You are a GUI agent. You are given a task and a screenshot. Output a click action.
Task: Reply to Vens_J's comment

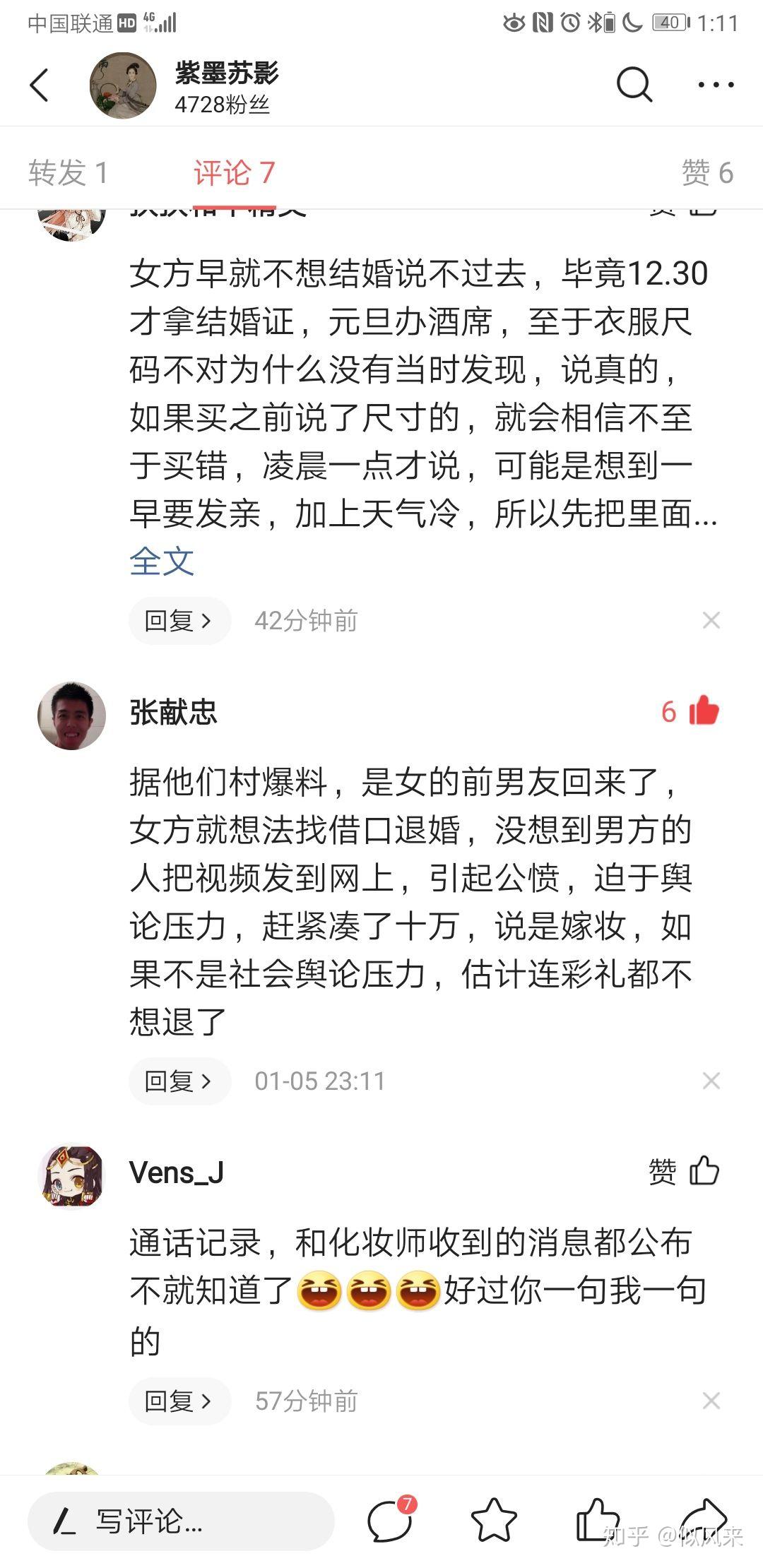click(179, 1401)
